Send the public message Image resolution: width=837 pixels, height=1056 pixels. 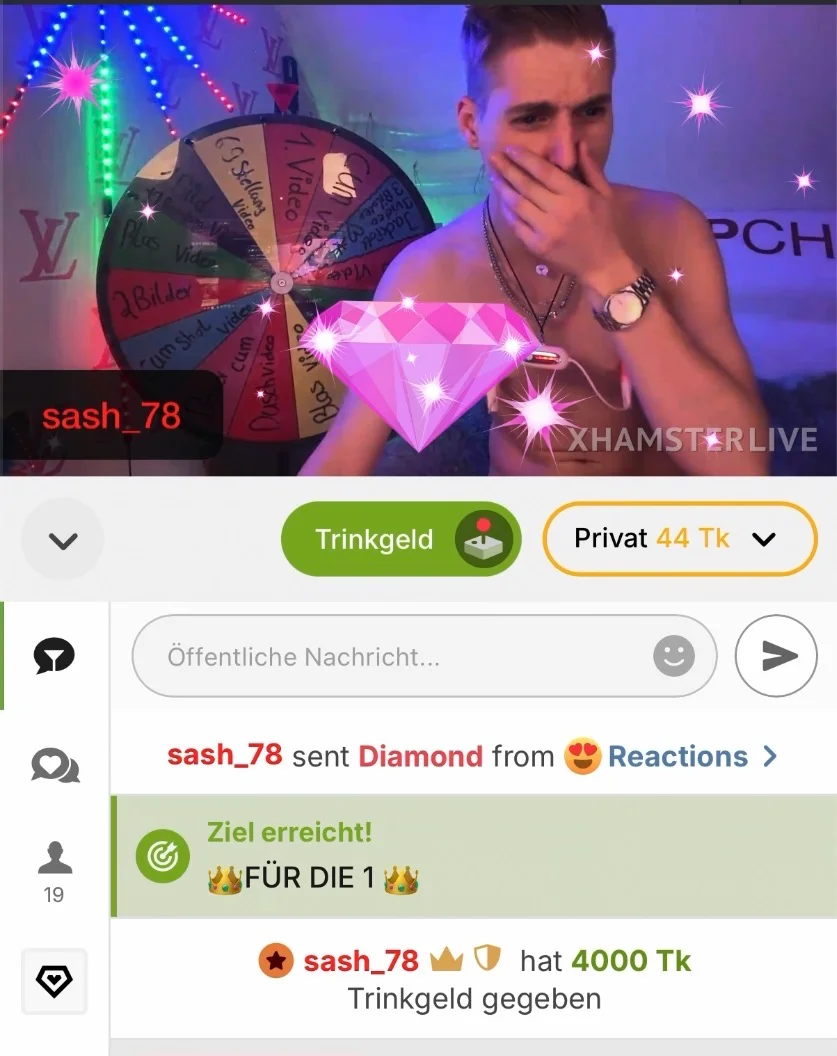pyautogui.click(x=775, y=656)
